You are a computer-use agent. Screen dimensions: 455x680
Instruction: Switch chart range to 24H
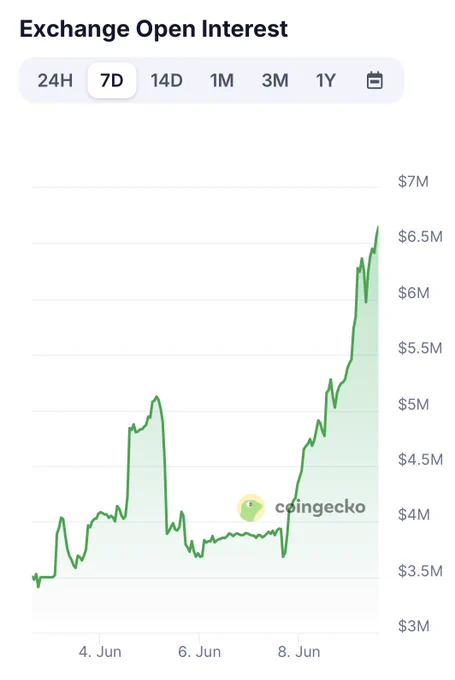coord(55,81)
